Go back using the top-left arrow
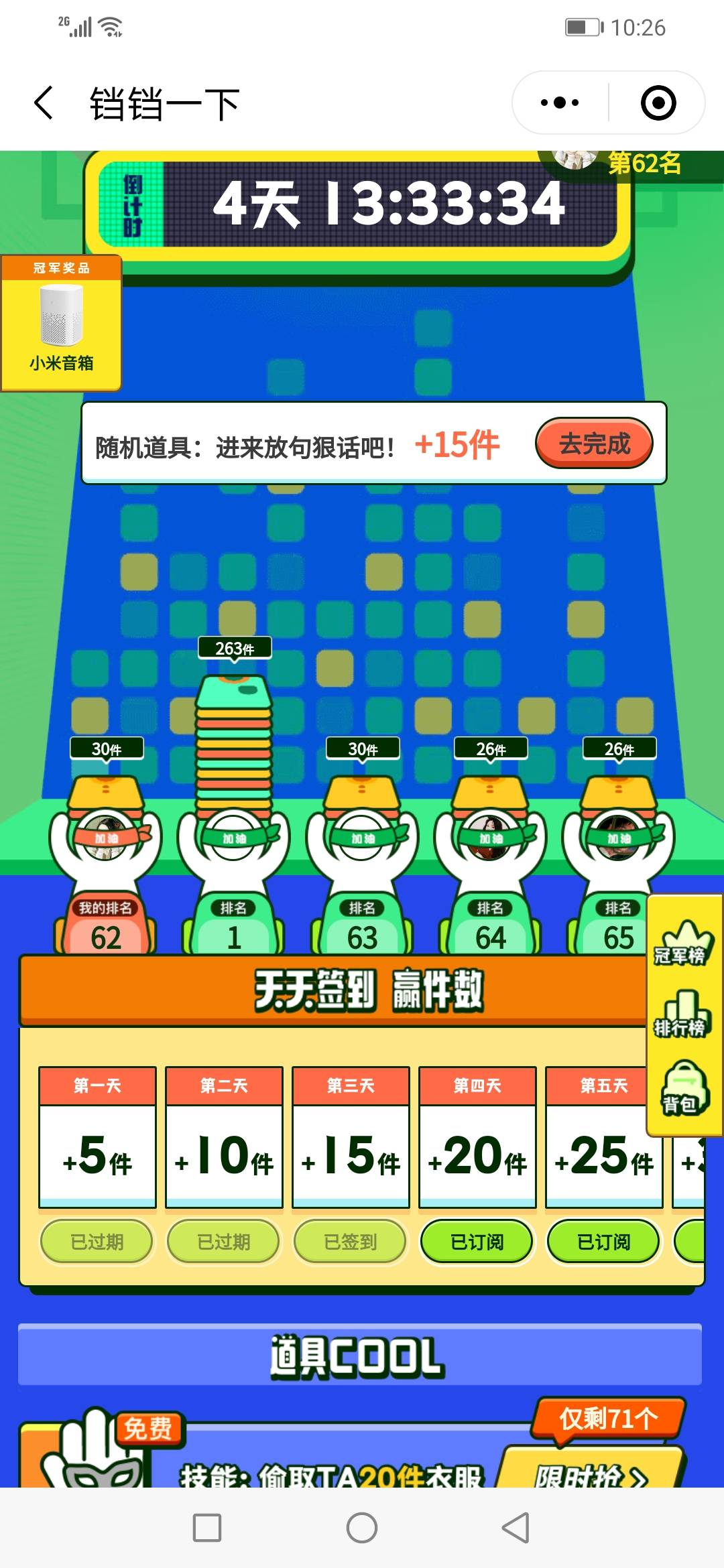Image resolution: width=724 pixels, height=1568 pixels. pyautogui.click(x=44, y=103)
